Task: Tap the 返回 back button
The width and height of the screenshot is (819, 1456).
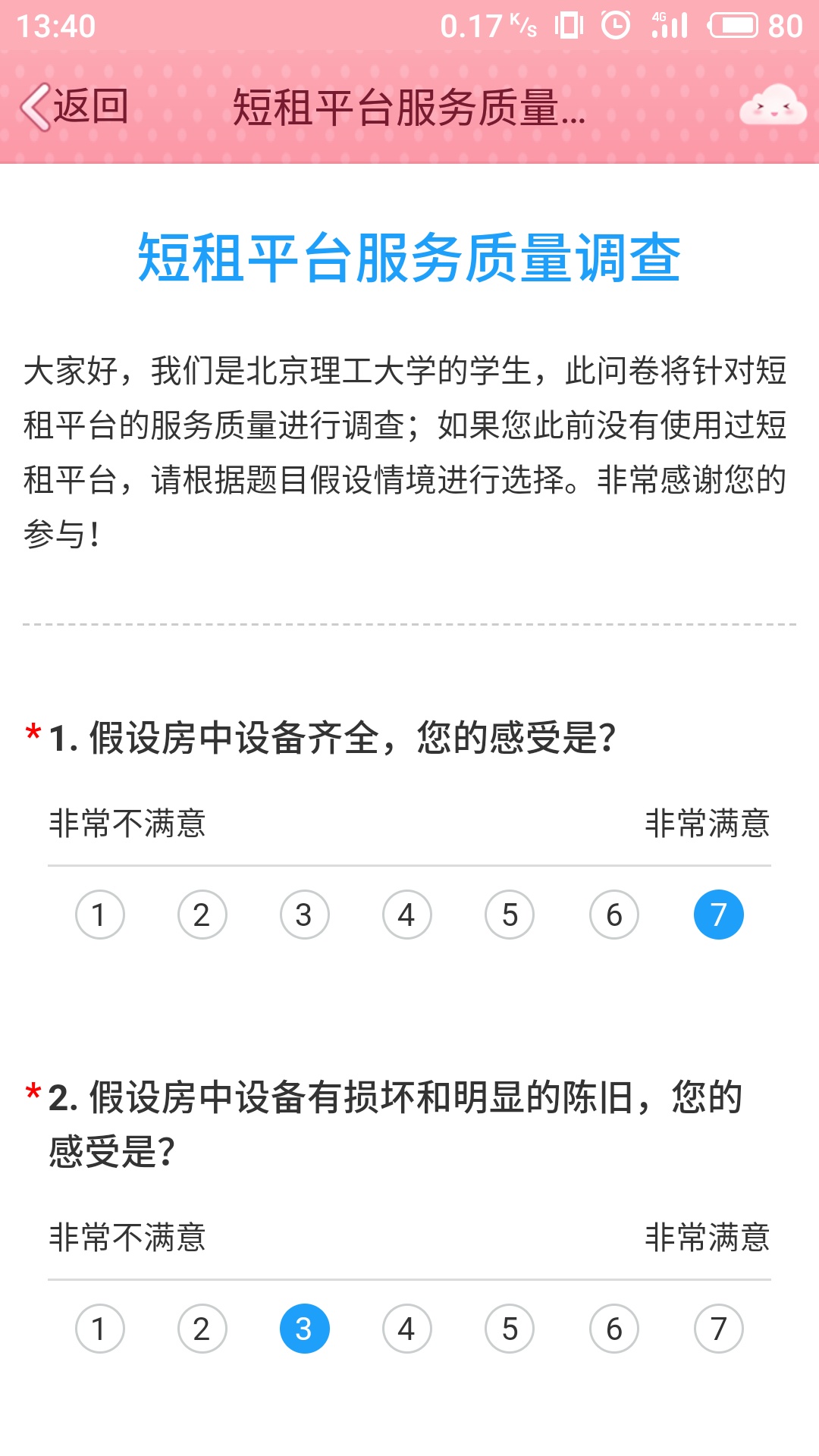Action: coord(74,107)
